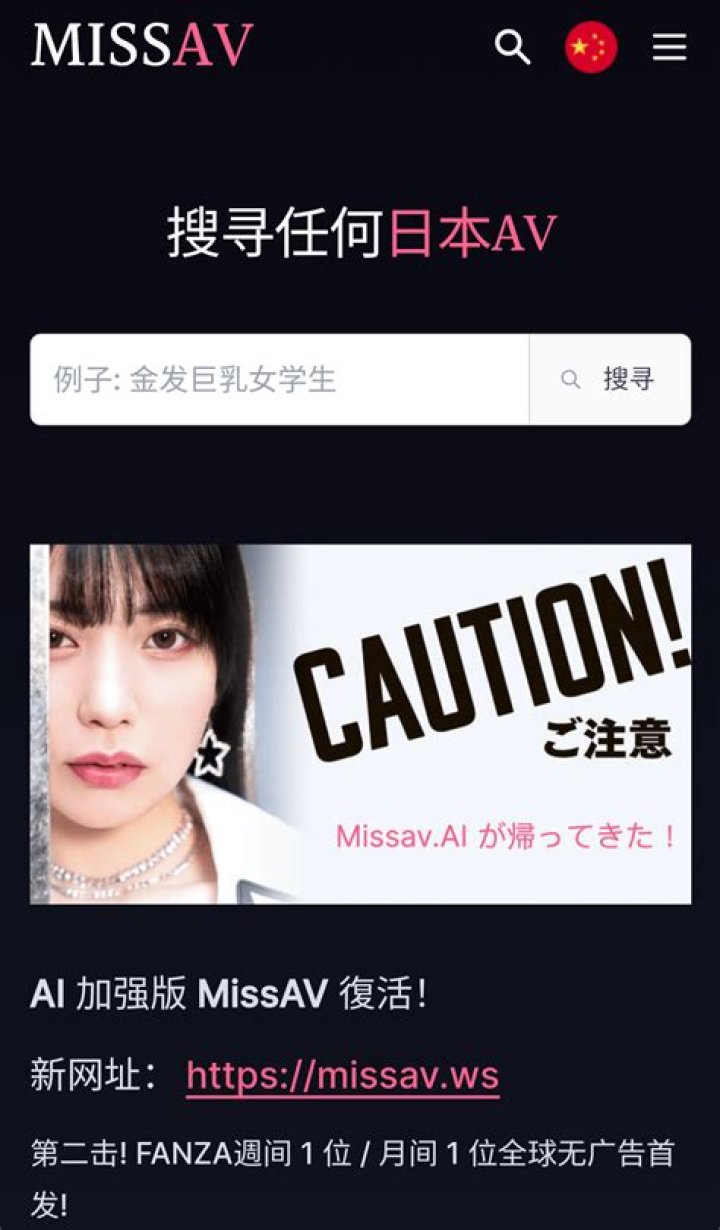Tap the search text field with example placeholder
720x1230 pixels.
point(279,380)
